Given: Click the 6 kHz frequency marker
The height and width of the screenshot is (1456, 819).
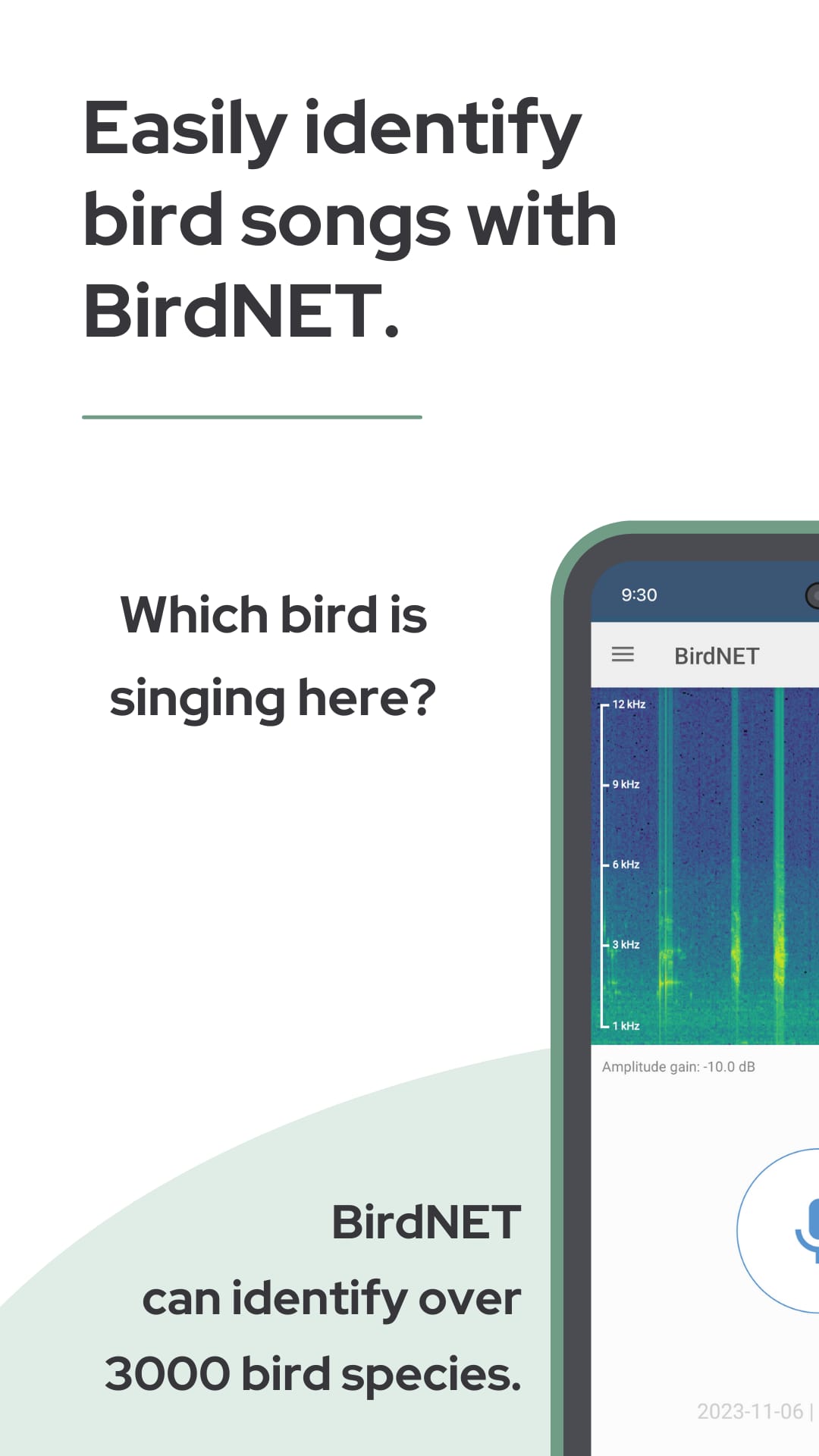Looking at the screenshot, I should (x=625, y=864).
